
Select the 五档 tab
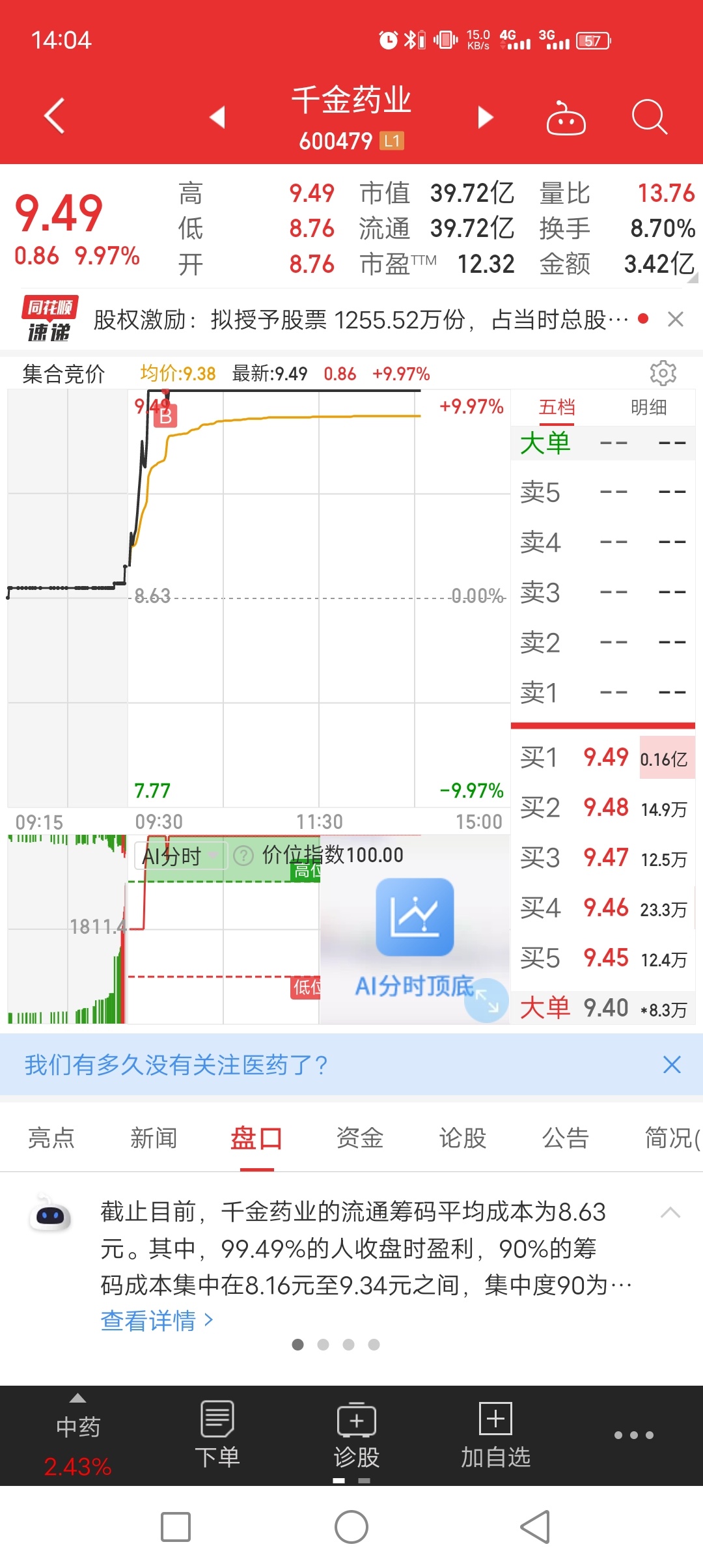557,408
